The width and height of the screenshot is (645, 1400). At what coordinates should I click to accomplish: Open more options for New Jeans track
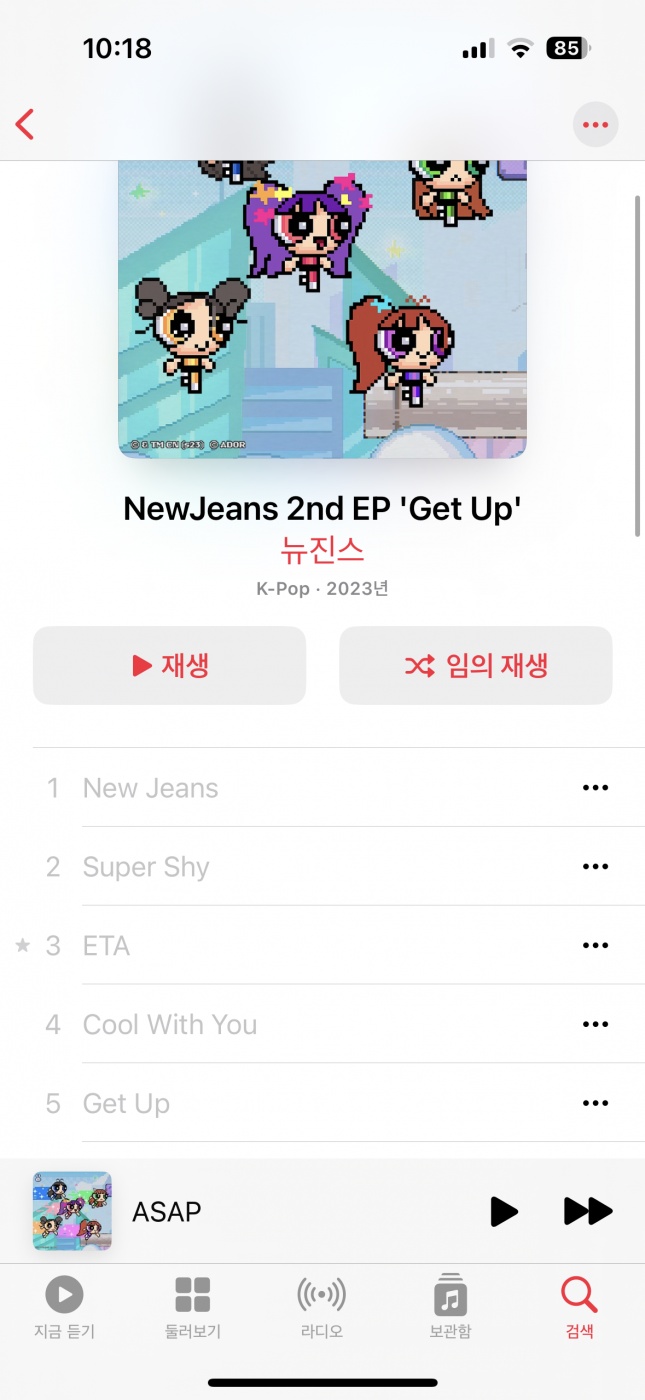595,788
